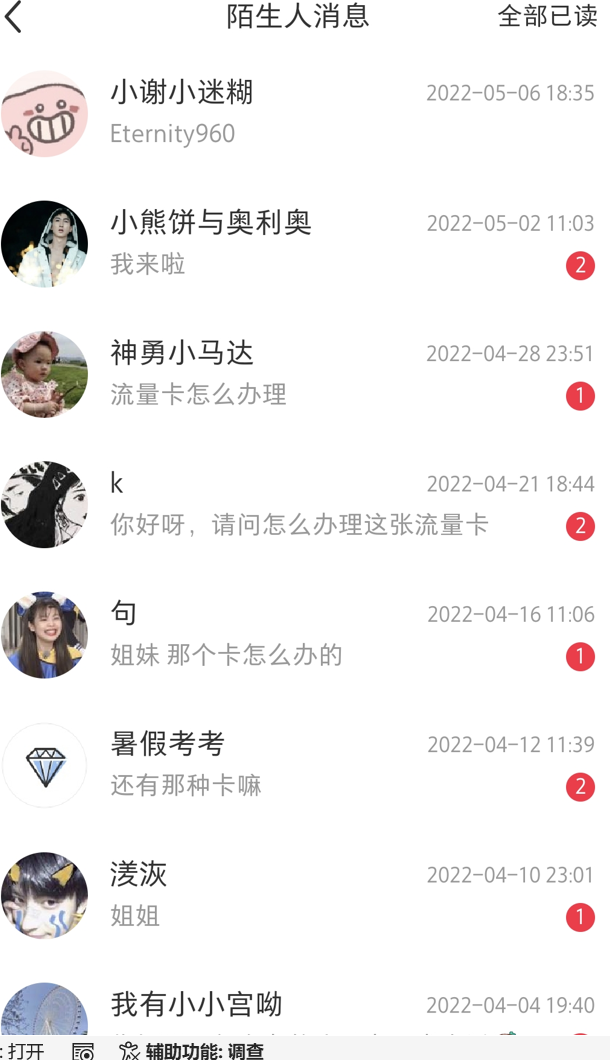
Task: Mark all messages read with 全部已读
Action: 547,17
